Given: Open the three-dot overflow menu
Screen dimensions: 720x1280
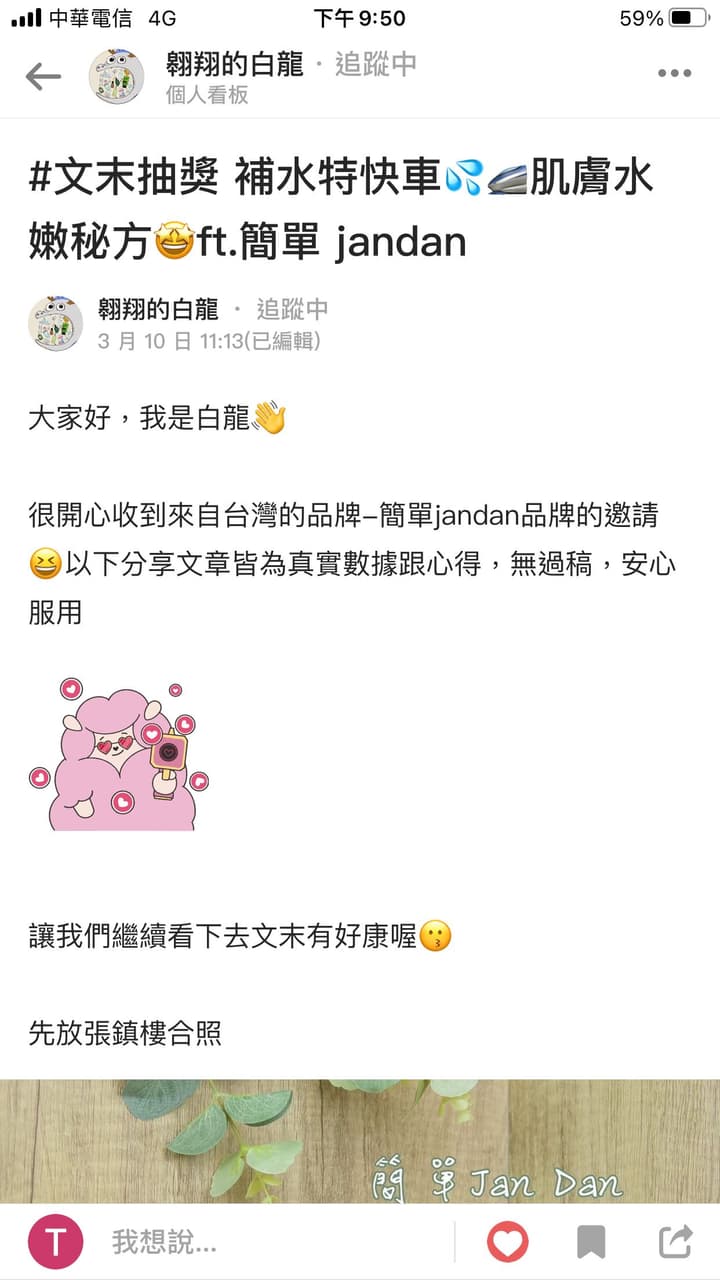Looking at the screenshot, I should (x=675, y=73).
